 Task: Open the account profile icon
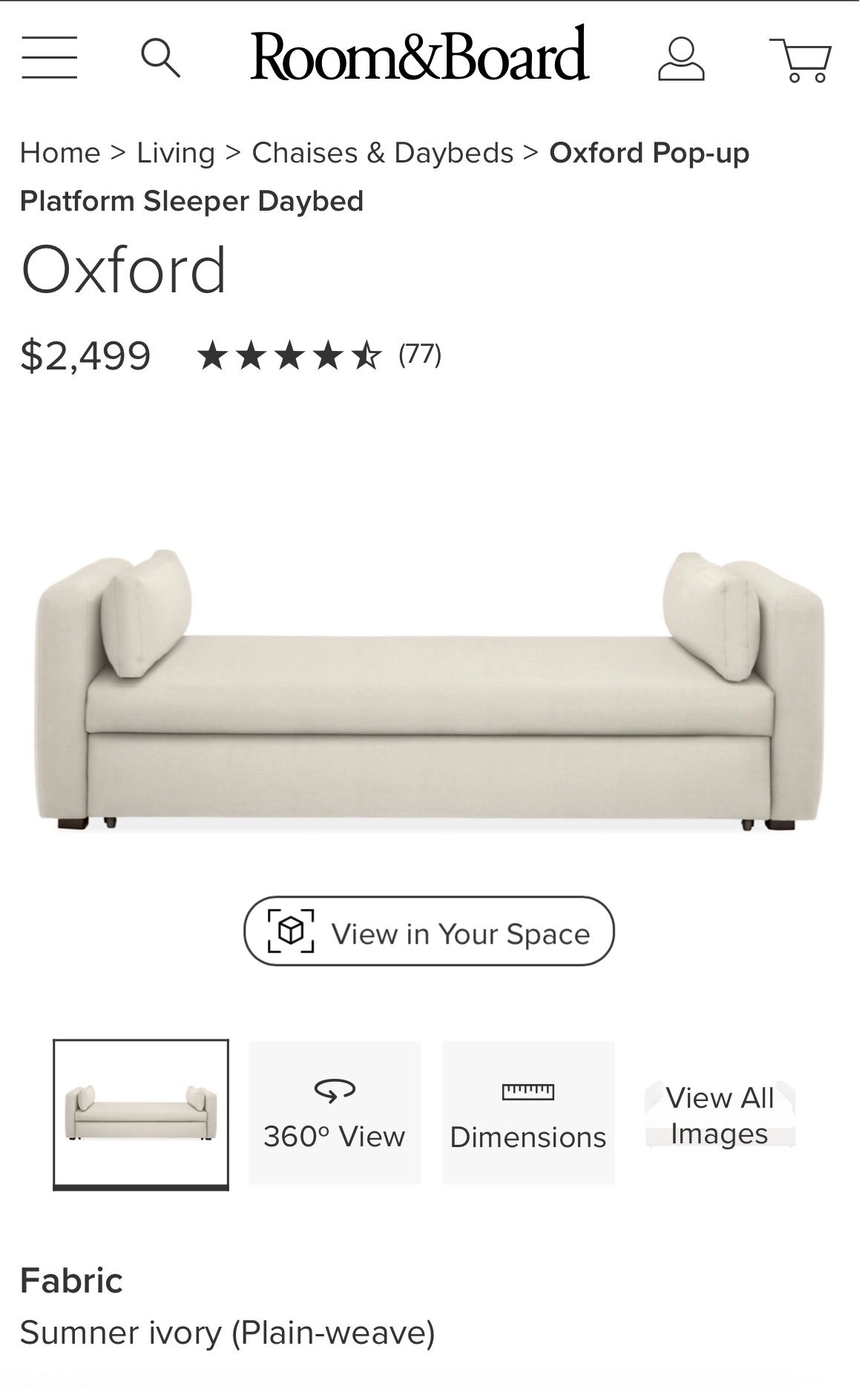tap(680, 59)
